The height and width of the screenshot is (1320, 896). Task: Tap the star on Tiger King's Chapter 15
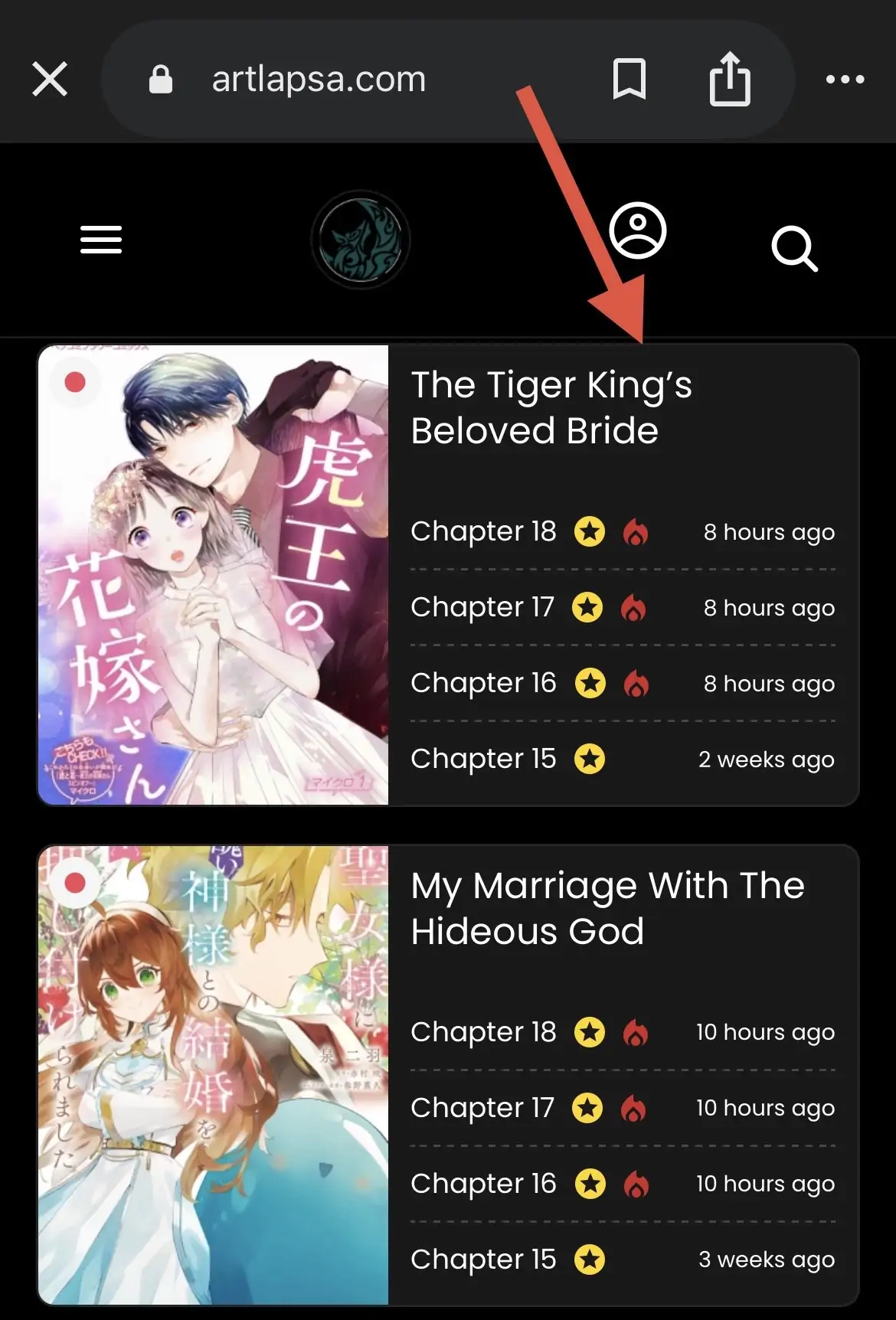tap(589, 759)
